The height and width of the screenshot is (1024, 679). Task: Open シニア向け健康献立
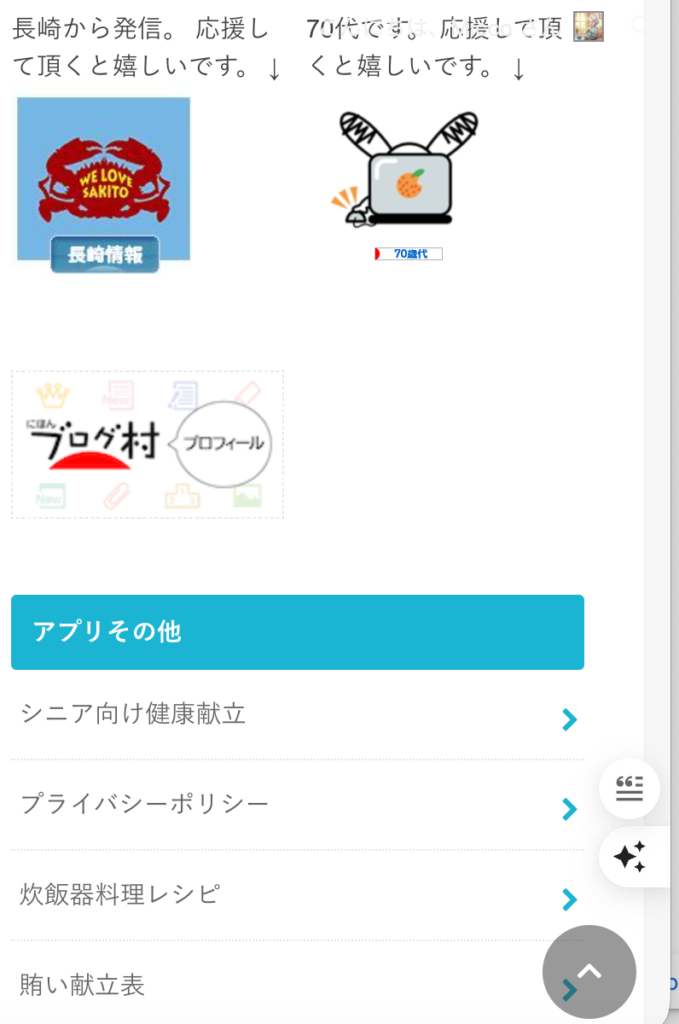click(133, 715)
